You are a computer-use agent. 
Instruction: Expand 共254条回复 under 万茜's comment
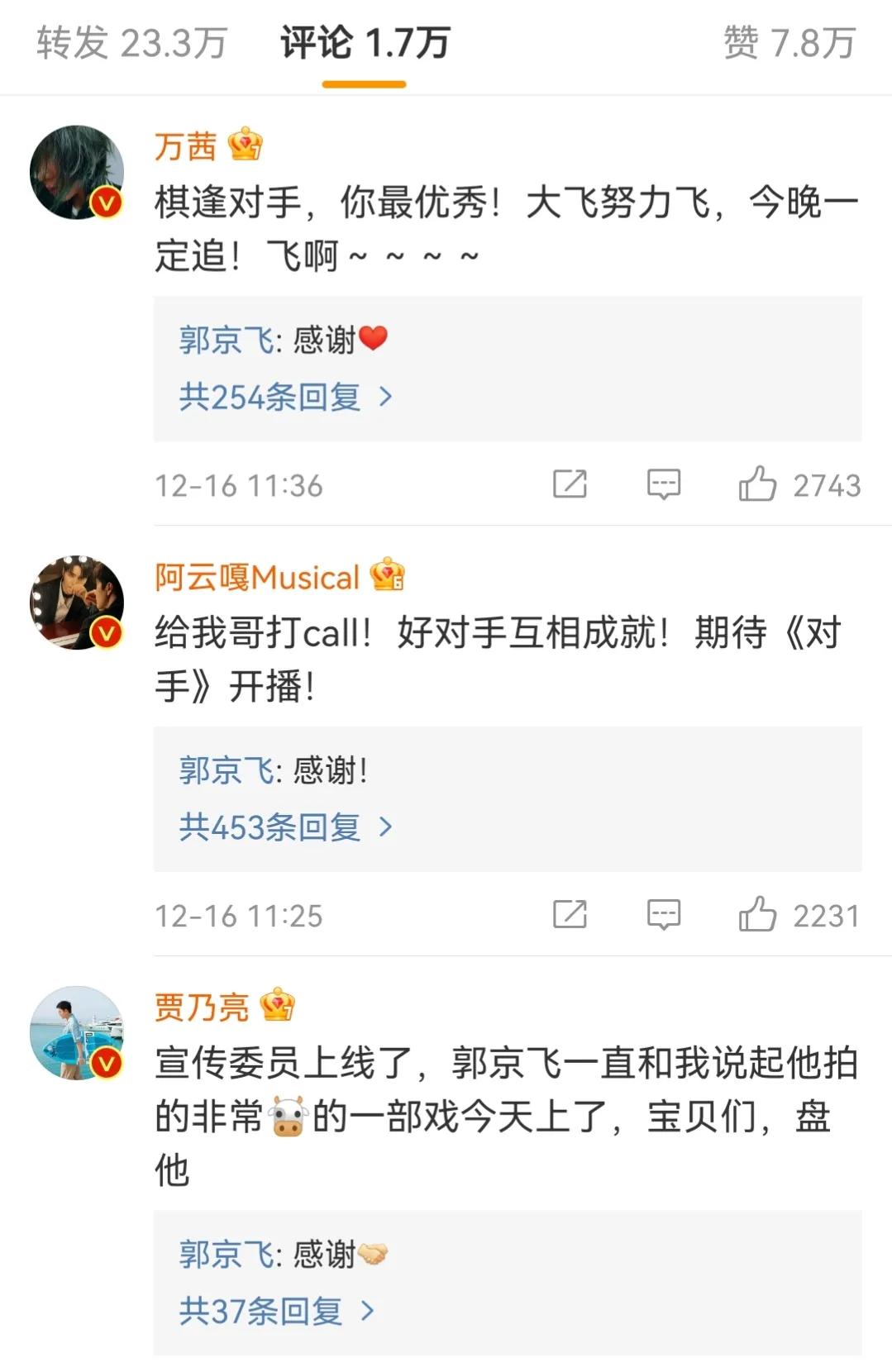point(285,398)
